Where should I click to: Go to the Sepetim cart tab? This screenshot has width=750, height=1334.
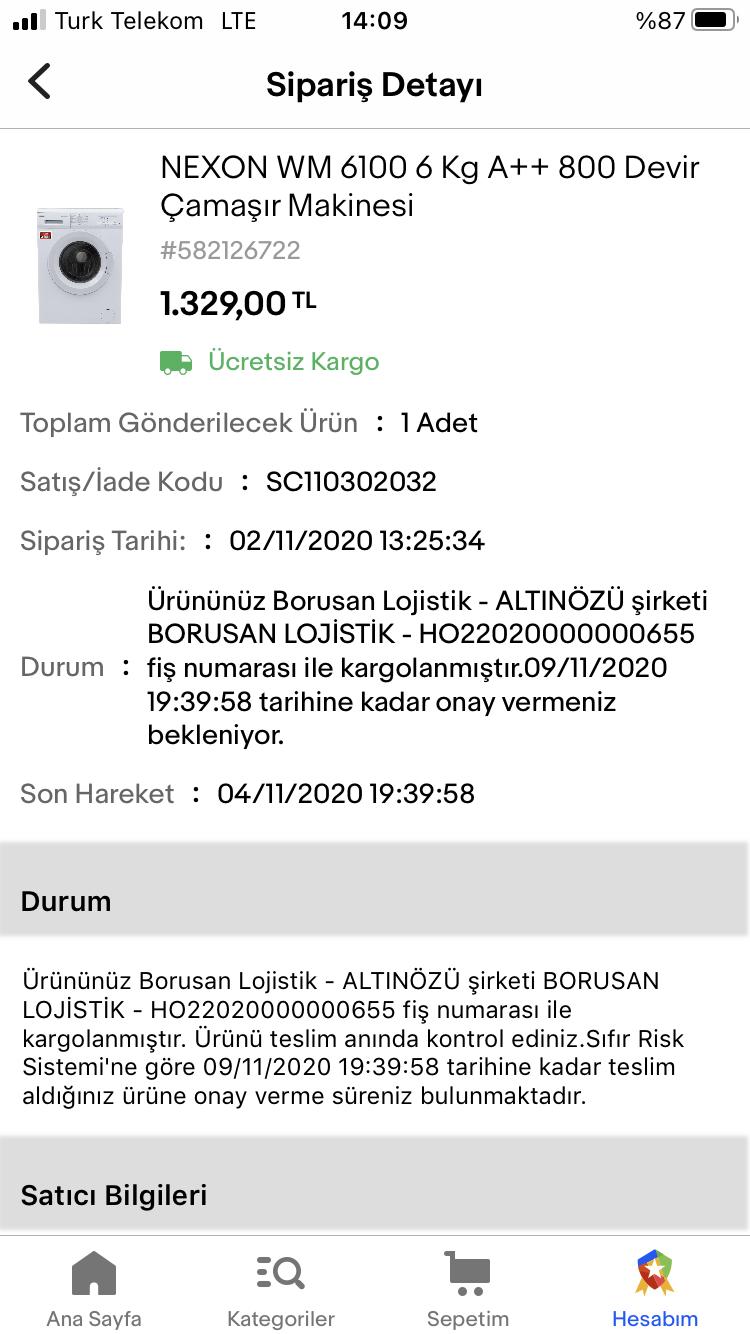(468, 1289)
